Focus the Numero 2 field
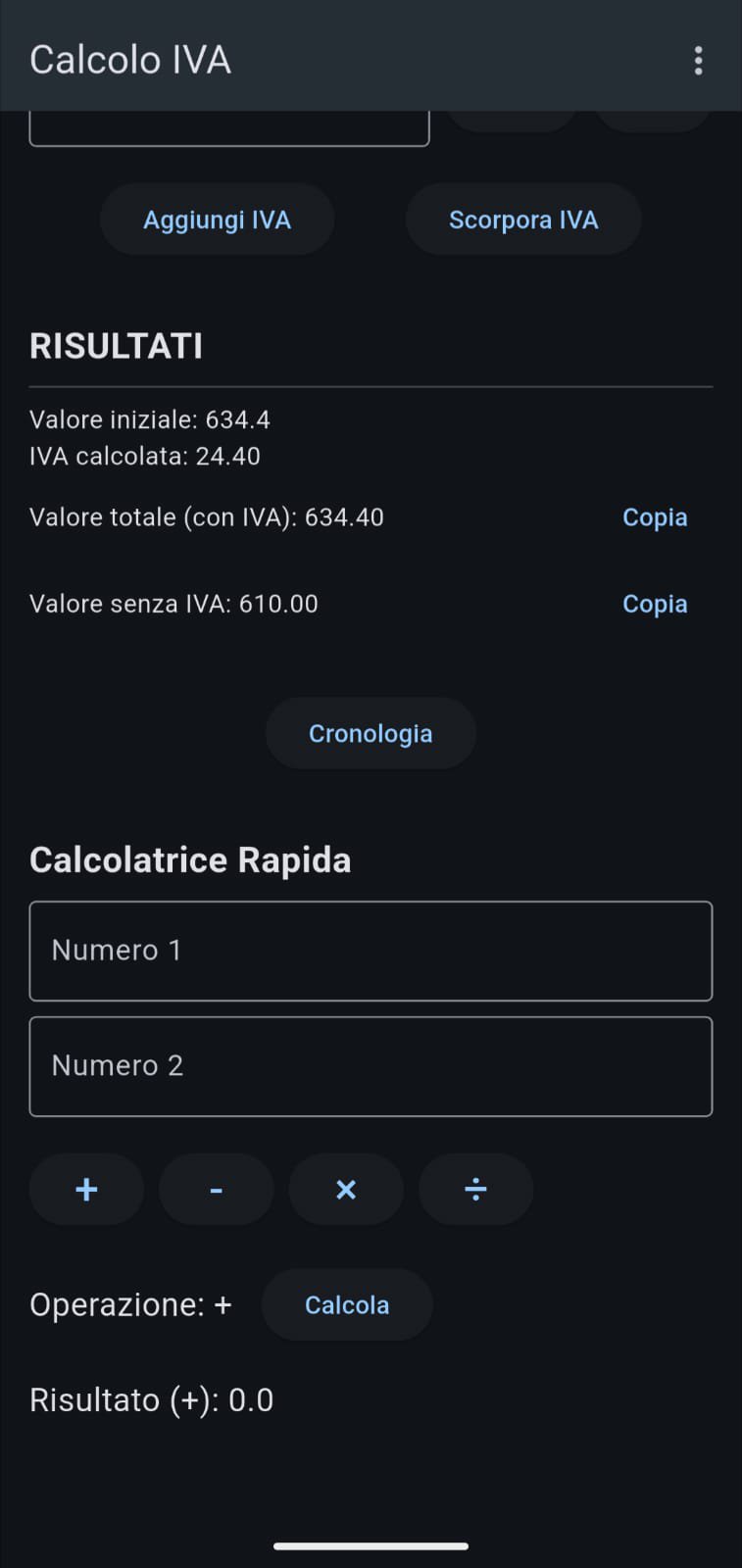Screen dimensions: 742x1568 tap(371, 1066)
